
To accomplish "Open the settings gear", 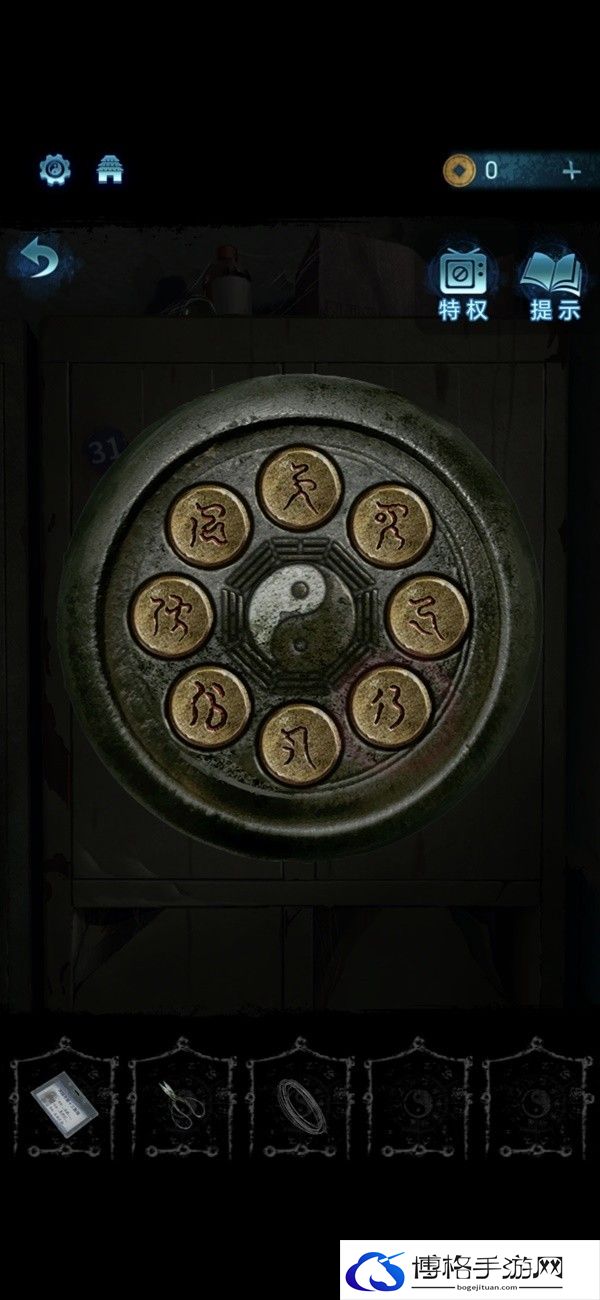I will click(54, 170).
